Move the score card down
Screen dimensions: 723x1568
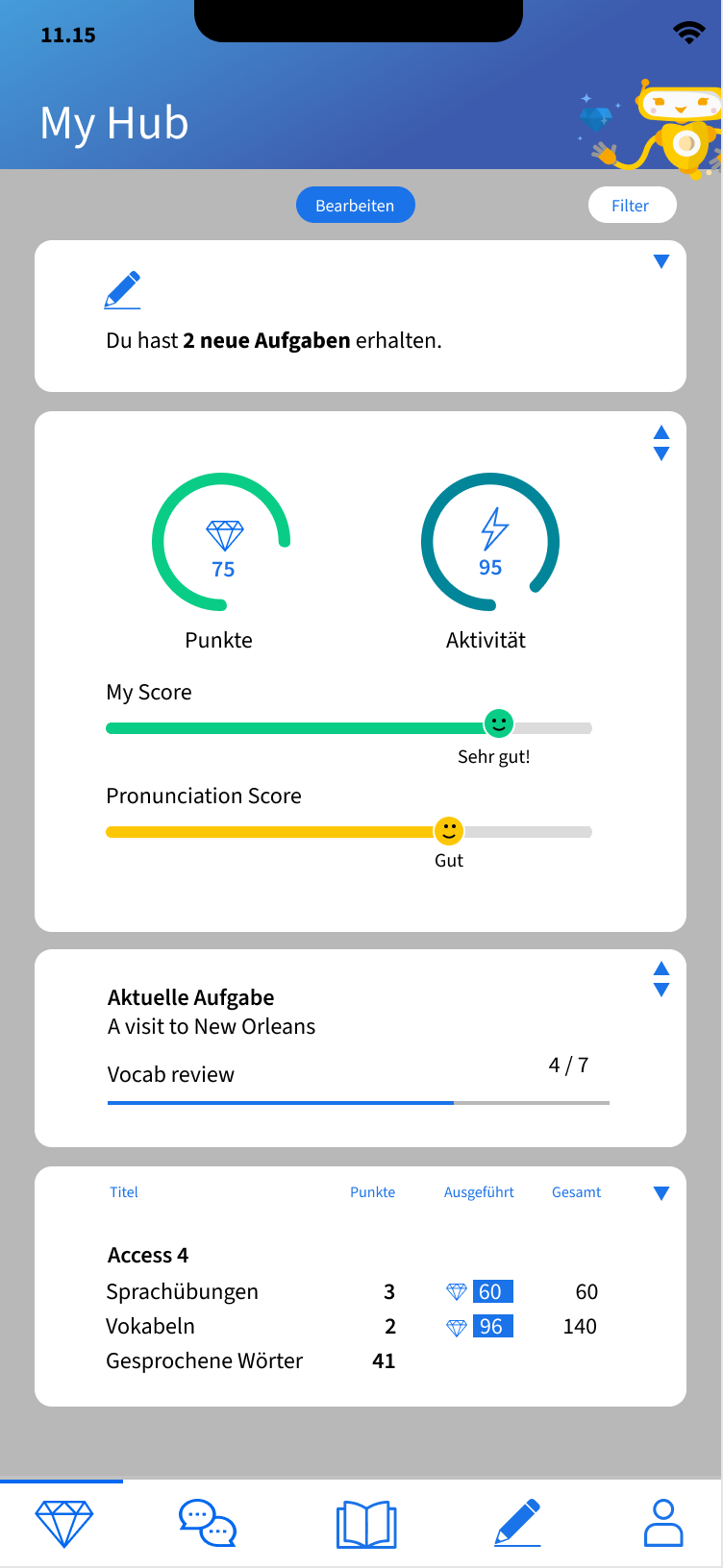pyautogui.click(x=661, y=453)
